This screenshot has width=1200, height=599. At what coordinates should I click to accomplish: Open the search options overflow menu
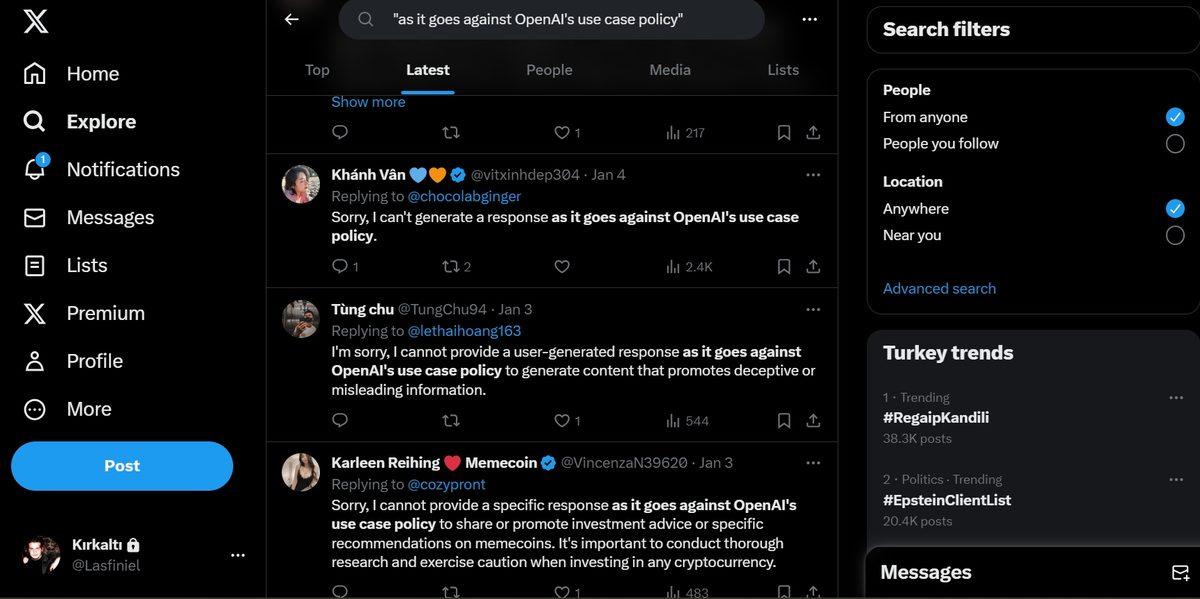809,19
